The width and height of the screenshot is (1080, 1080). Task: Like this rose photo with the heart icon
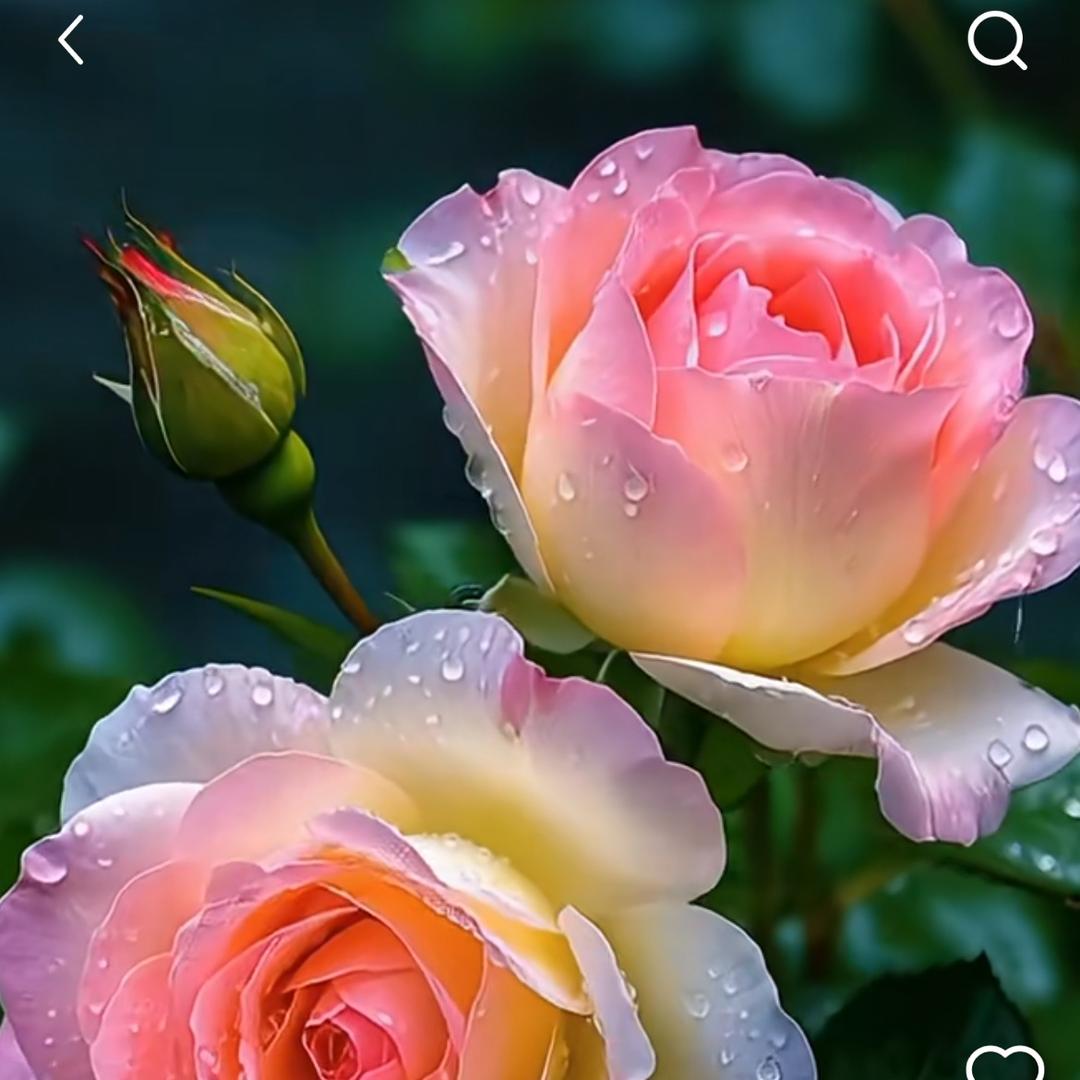pos(1005,1064)
